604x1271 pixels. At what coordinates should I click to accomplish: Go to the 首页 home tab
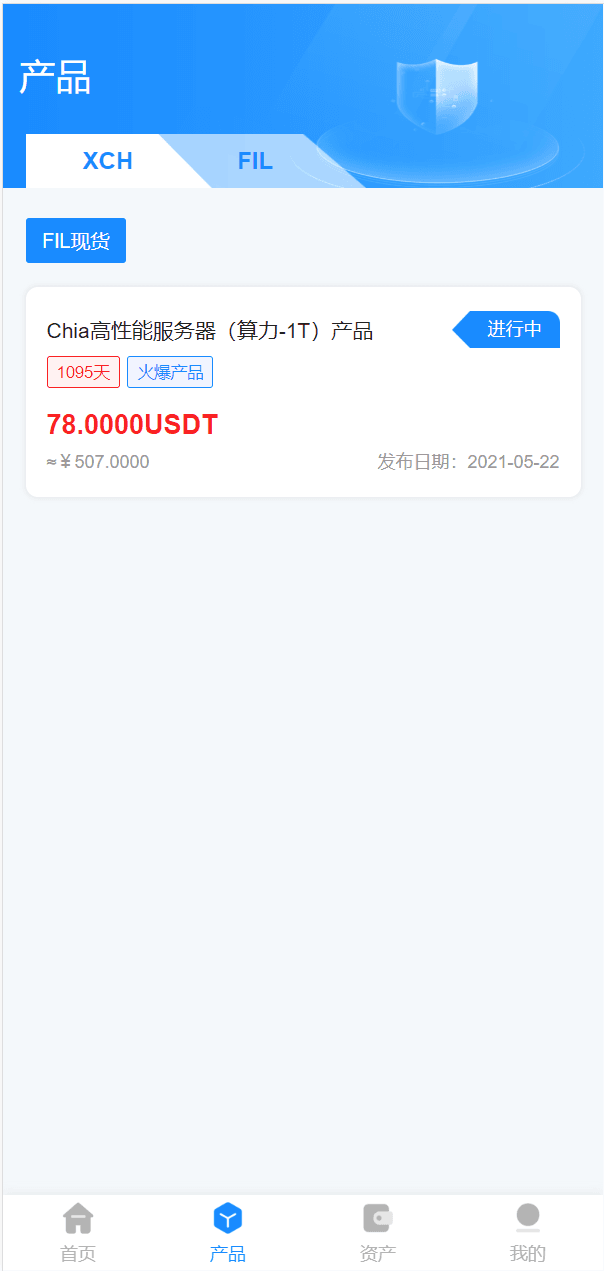78,1232
